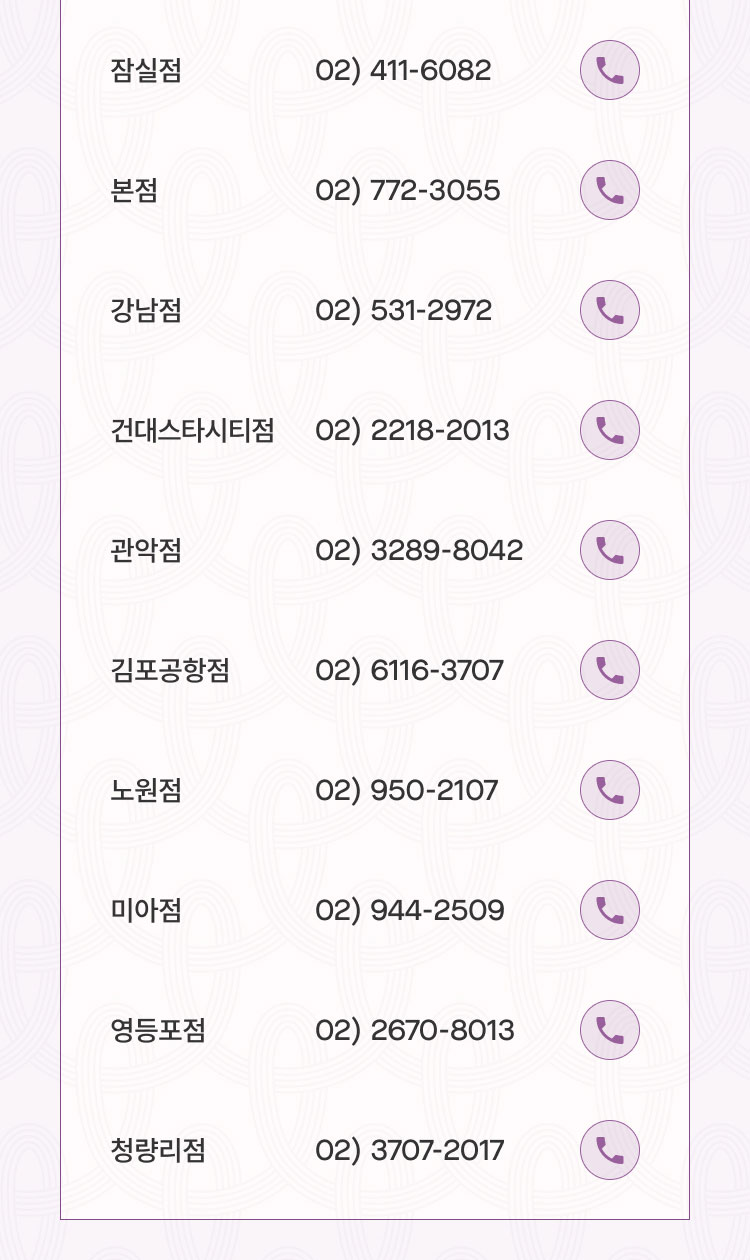Tap the call button for 미아점
The width and height of the screenshot is (750, 1260).
tap(610, 910)
